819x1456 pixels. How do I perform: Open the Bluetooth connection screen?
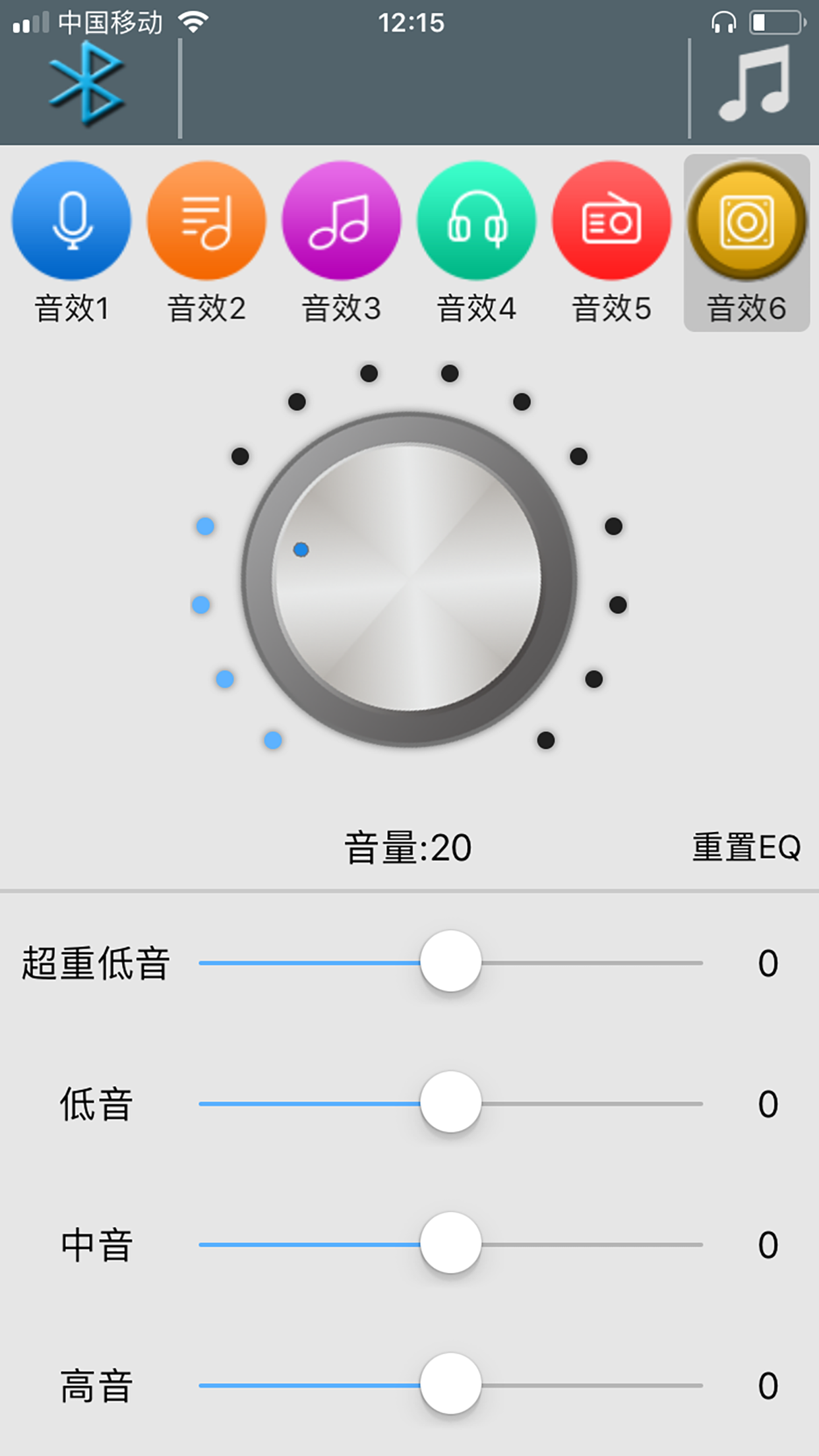click(85, 84)
